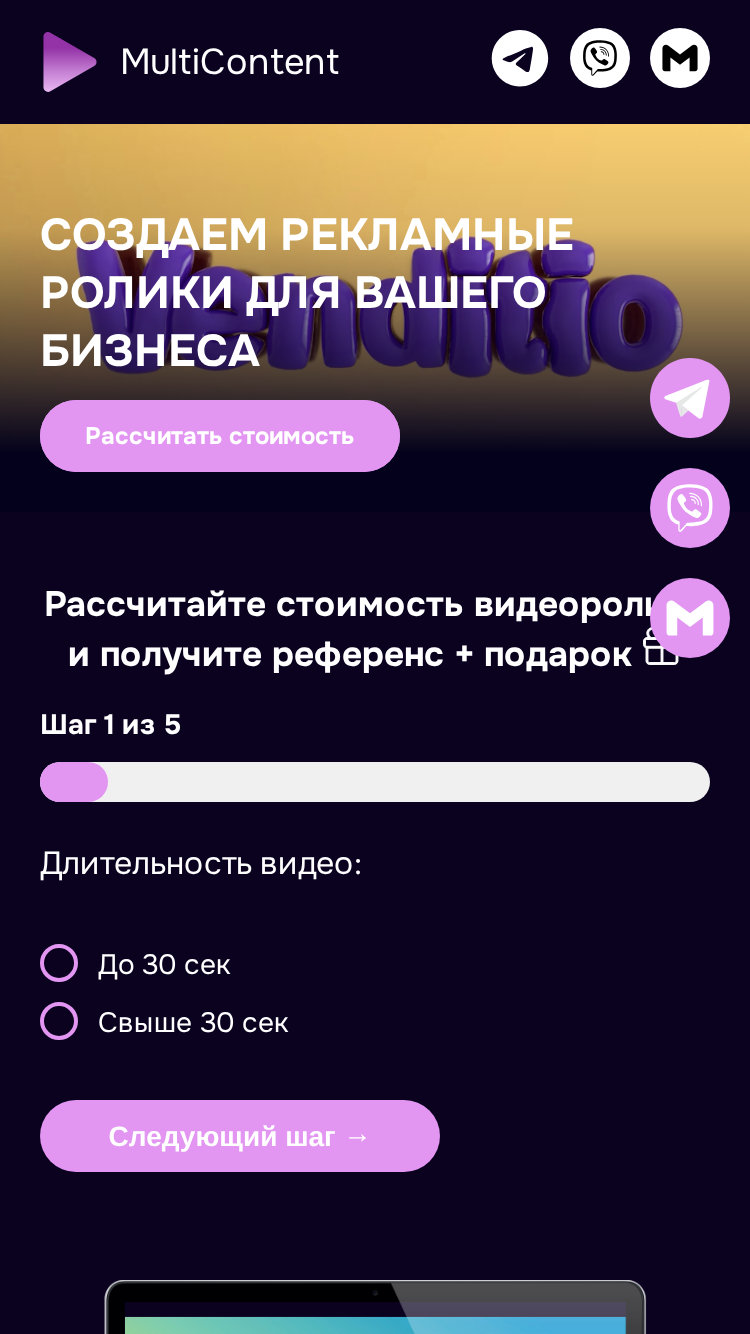The width and height of the screenshot is (750, 1334).
Task: Open the Telegram icon in the header
Action: click(x=520, y=58)
